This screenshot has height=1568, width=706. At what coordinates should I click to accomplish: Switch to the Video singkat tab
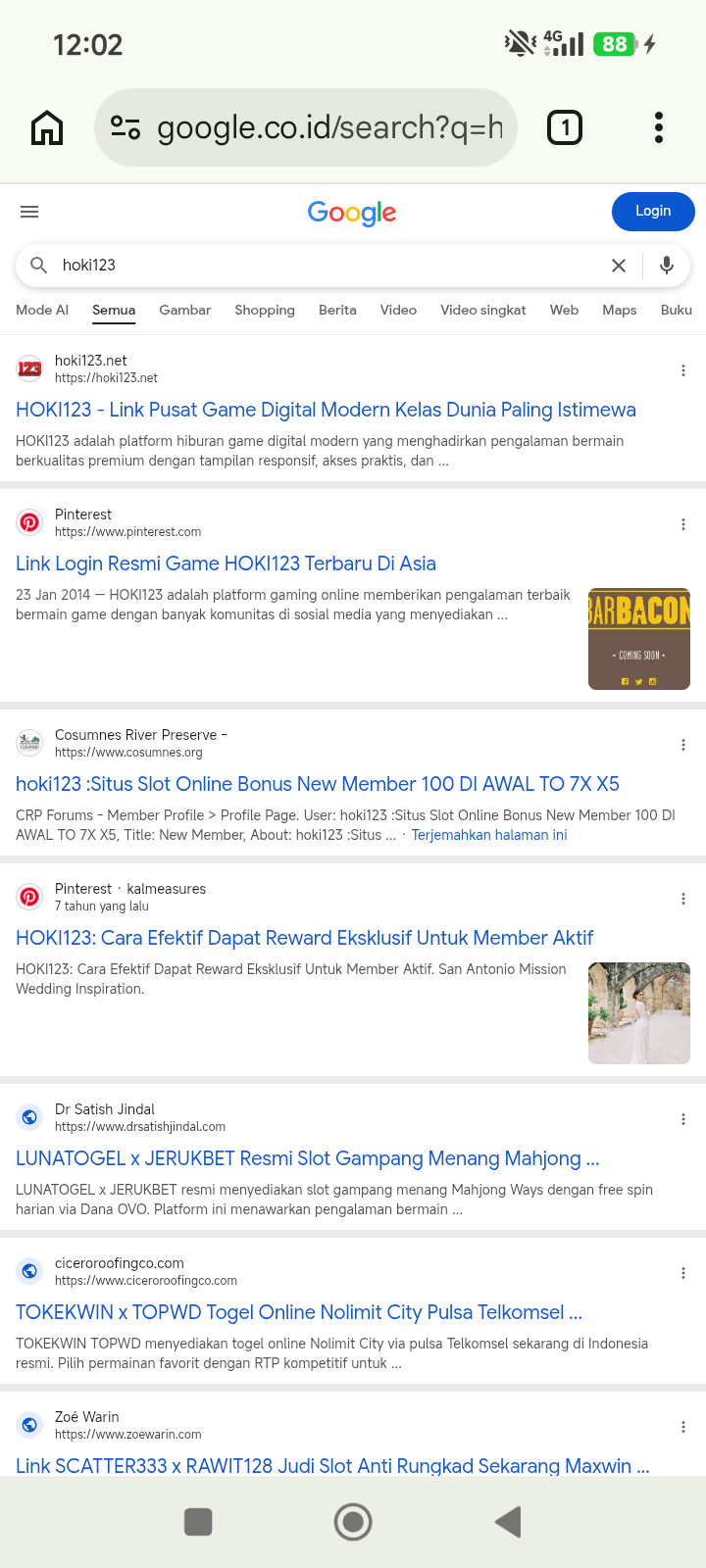pos(483,310)
